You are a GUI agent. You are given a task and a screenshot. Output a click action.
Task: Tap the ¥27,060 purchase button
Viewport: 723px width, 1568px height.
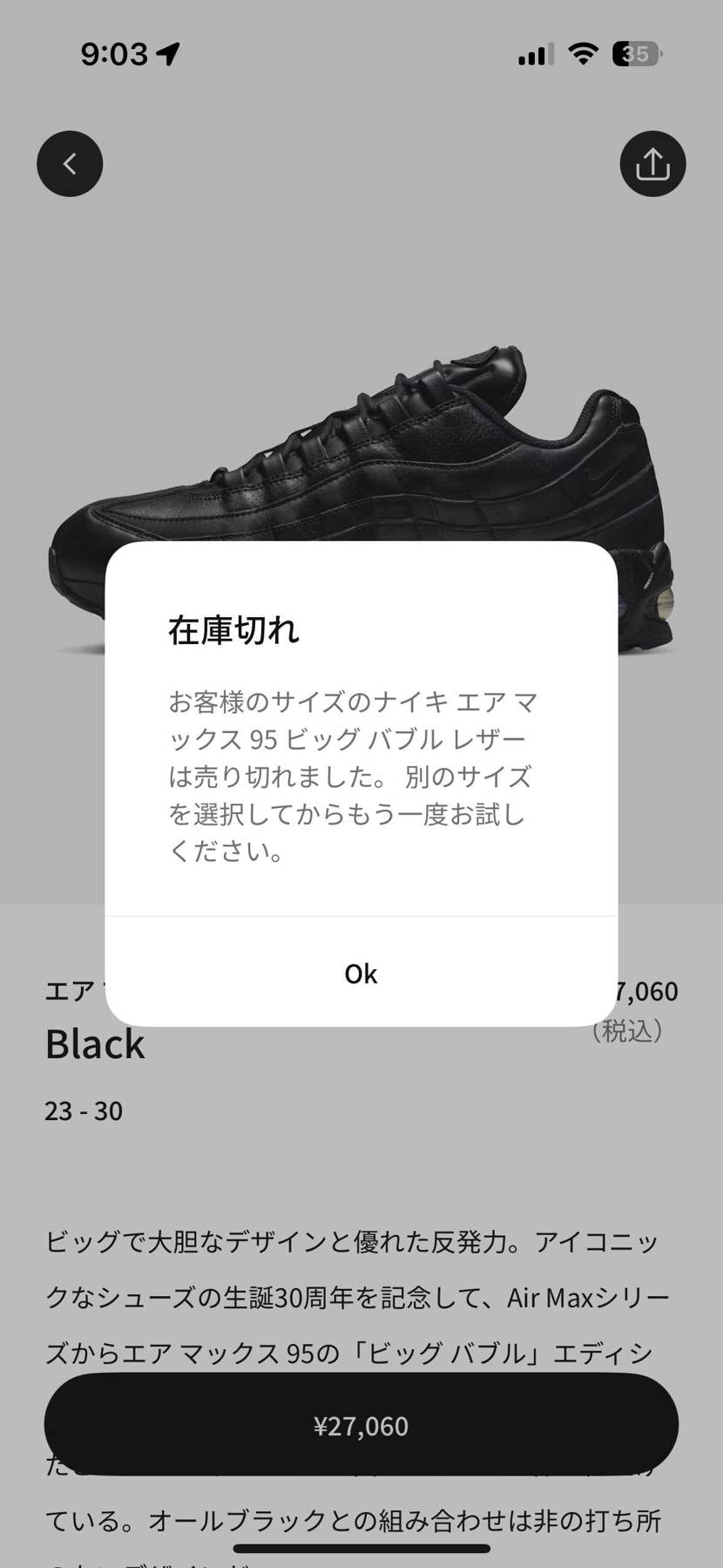tap(361, 1424)
